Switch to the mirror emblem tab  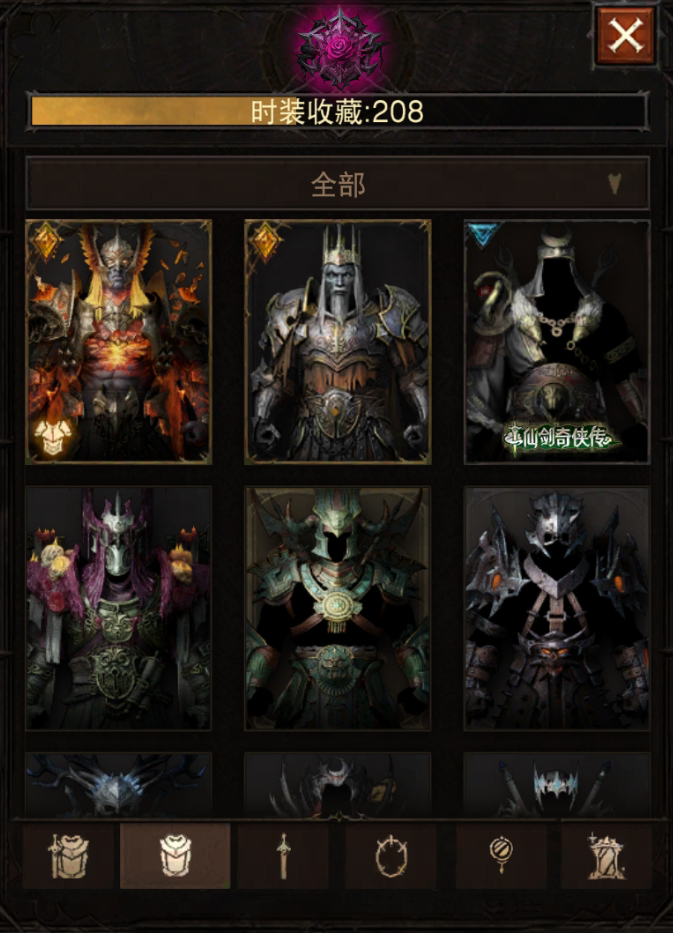point(500,857)
